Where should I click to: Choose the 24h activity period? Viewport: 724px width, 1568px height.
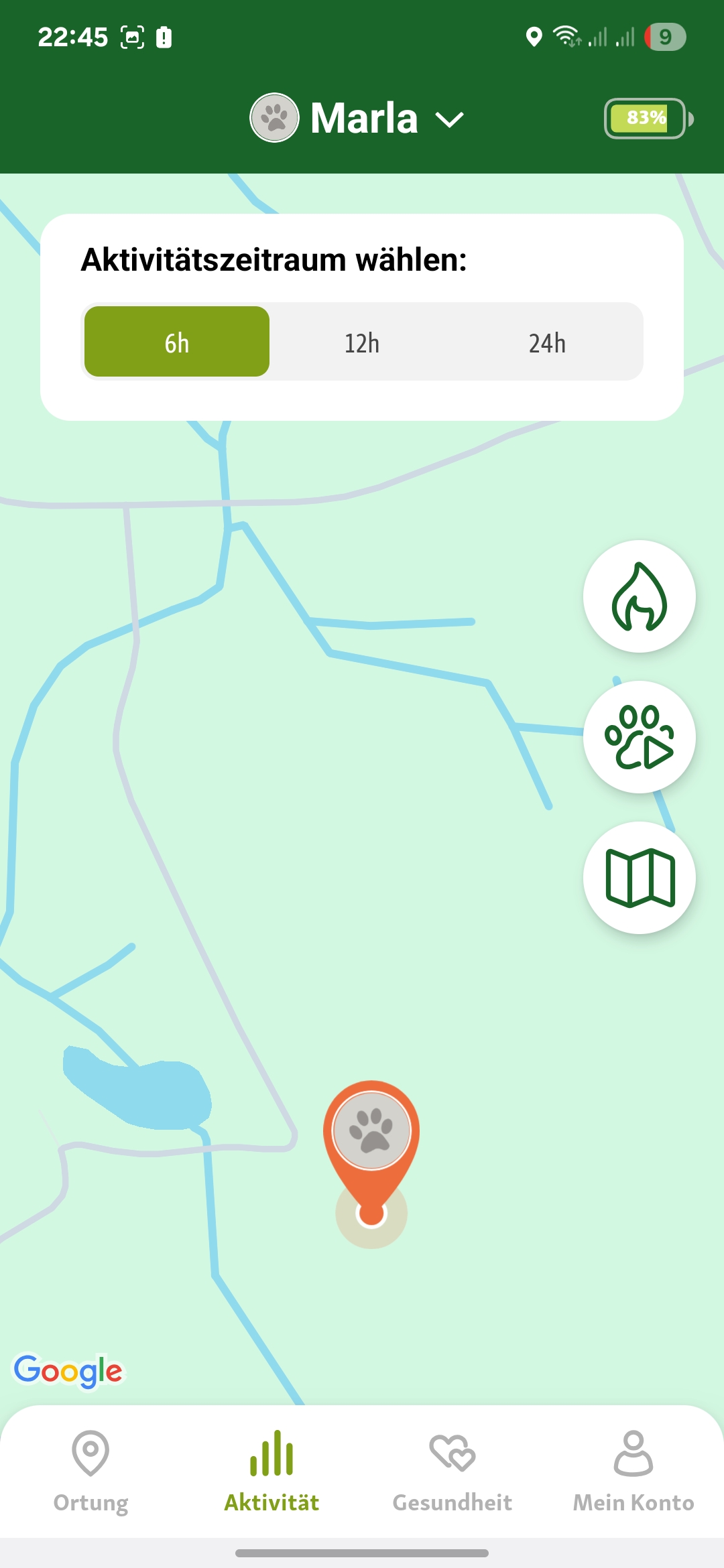(547, 342)
